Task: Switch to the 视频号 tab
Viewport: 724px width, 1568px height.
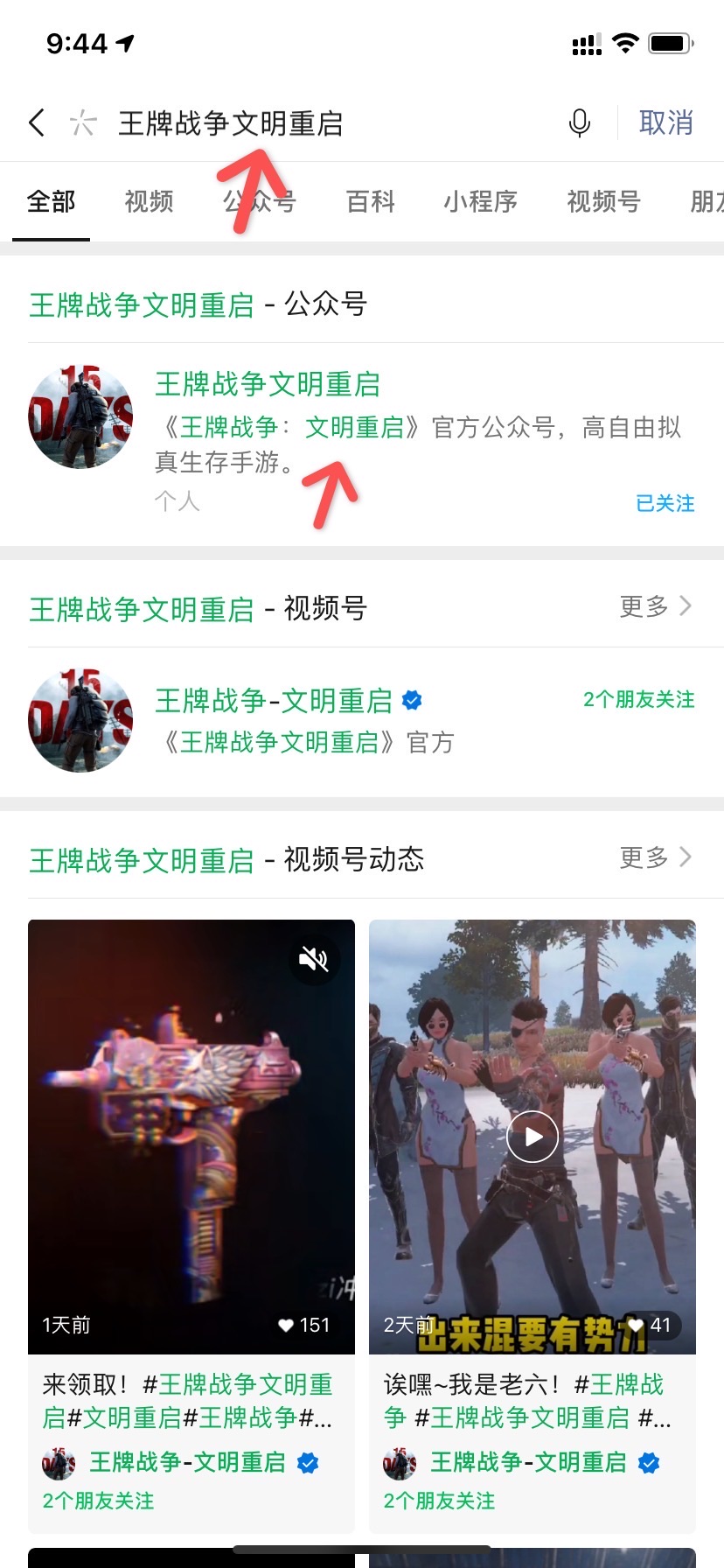Action: point(603,202)
